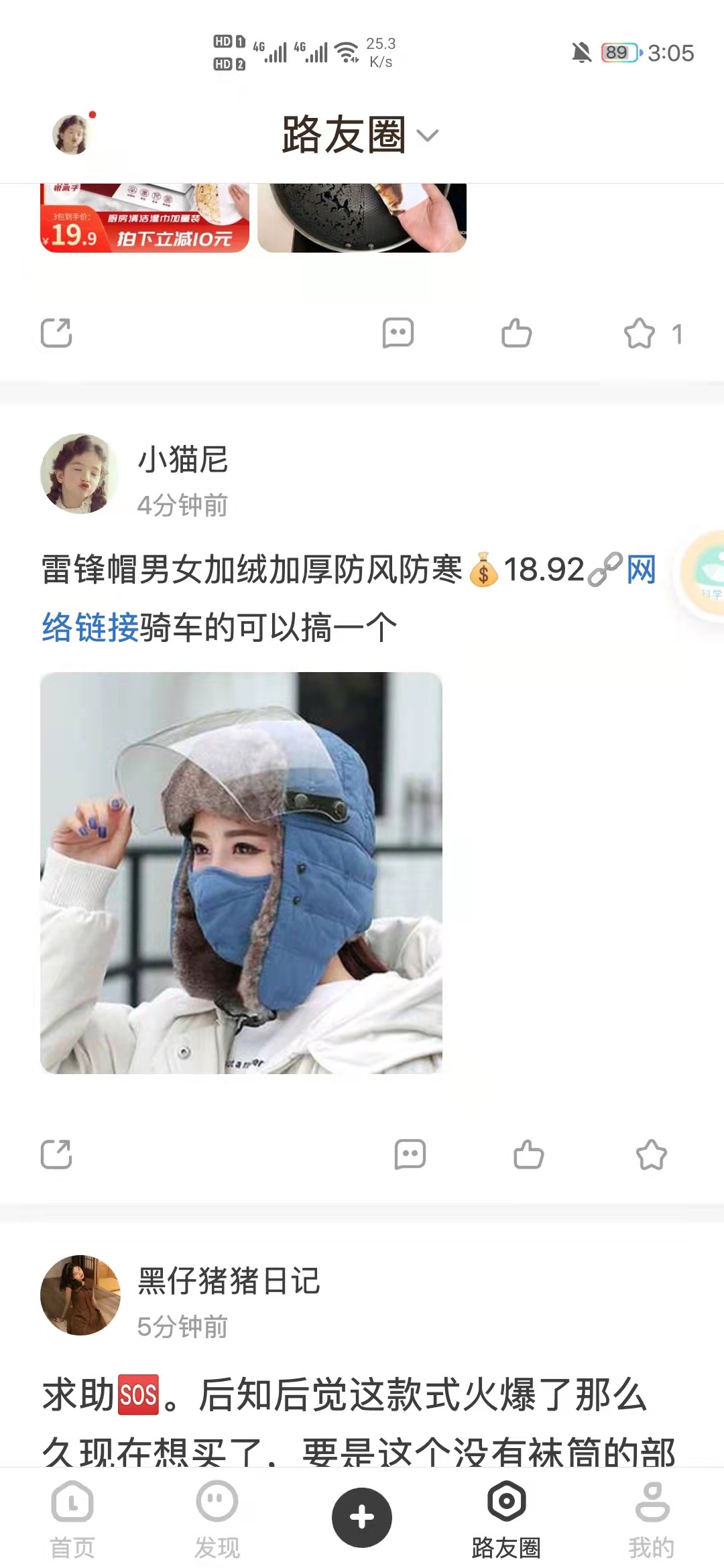Switch to the 发现 tab
724x1568 pixels.
pos(217,1518)
